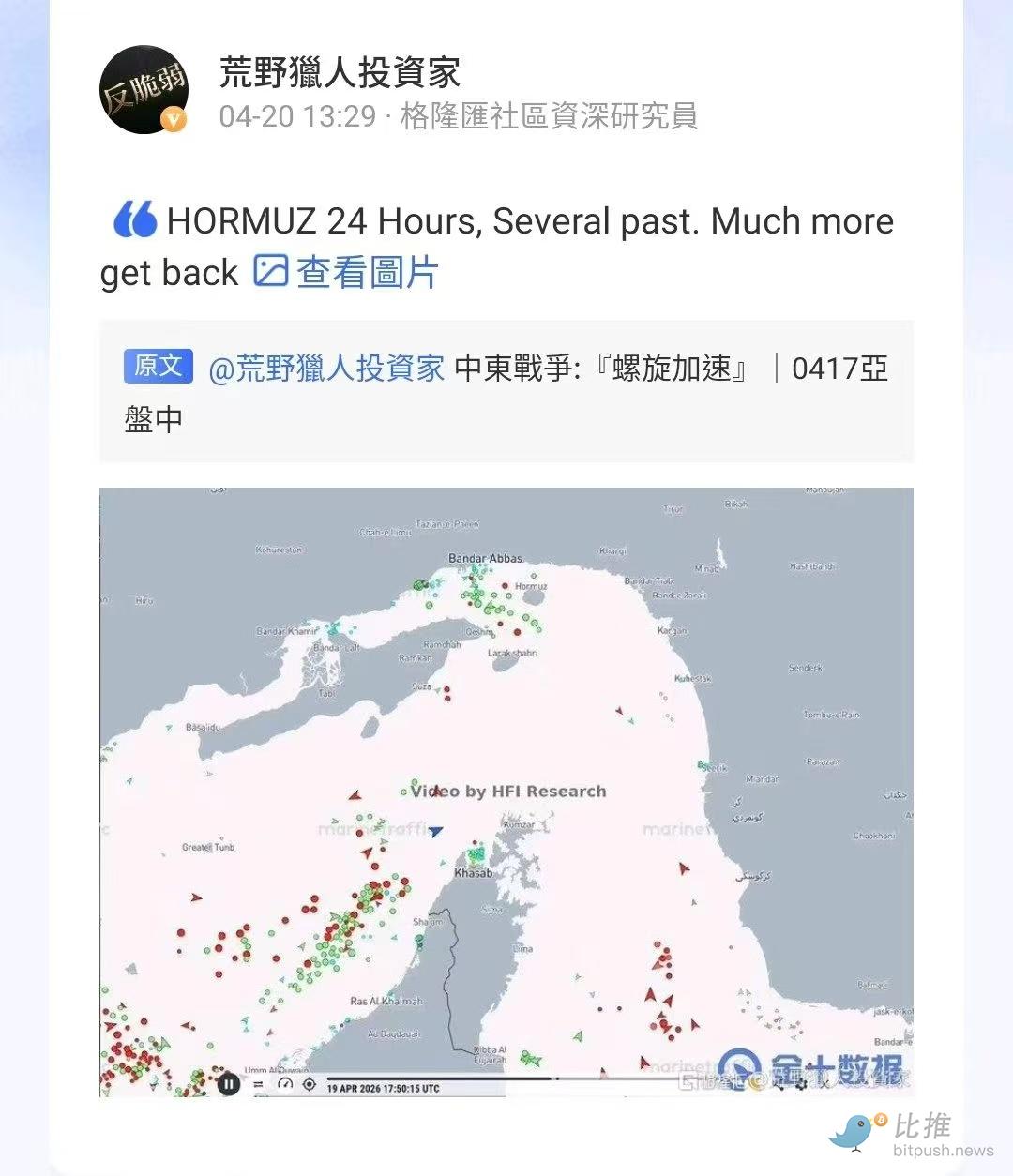Tap the 查看圖片 link
The image size is (1013, 1176).
[347, 273]
